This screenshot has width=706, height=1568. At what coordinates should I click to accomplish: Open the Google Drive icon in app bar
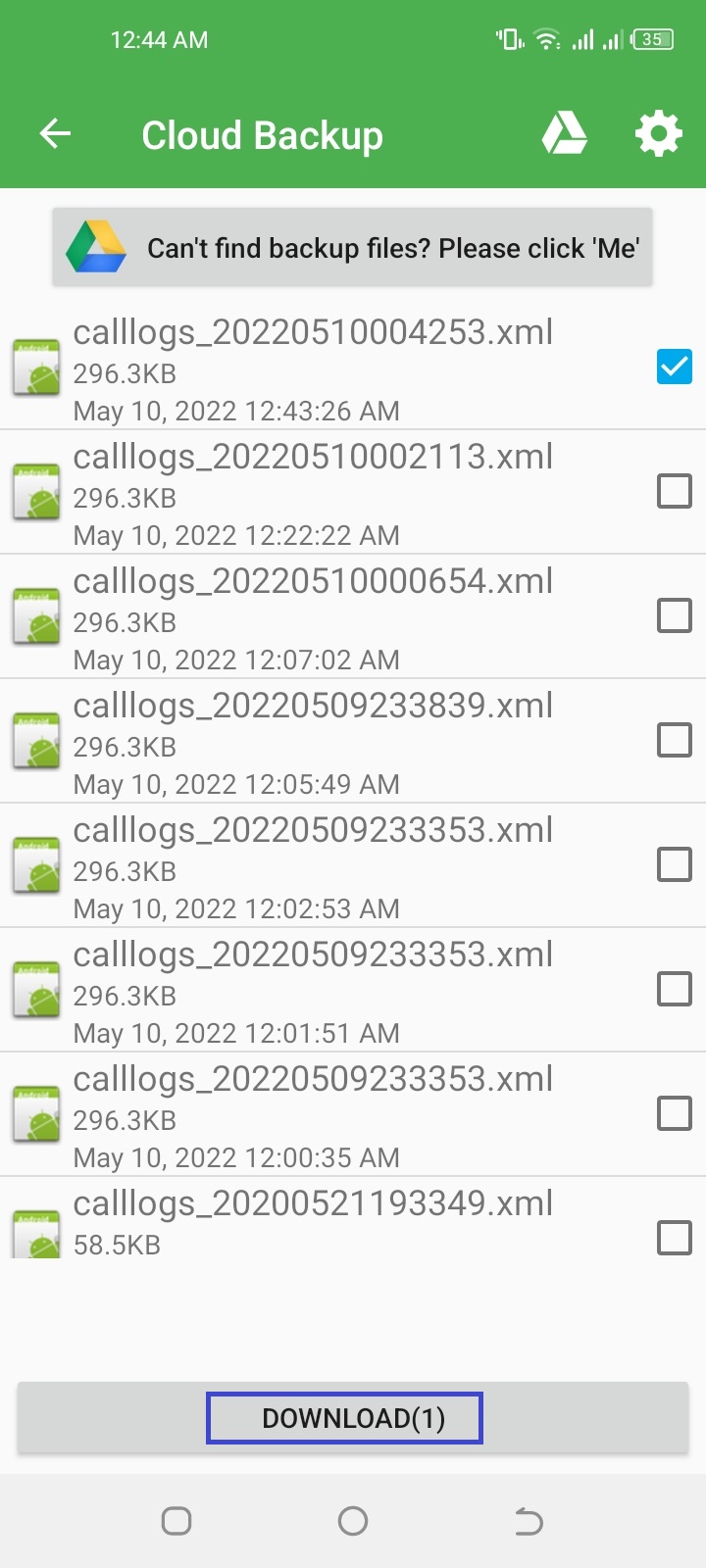(x=564, y=133)
